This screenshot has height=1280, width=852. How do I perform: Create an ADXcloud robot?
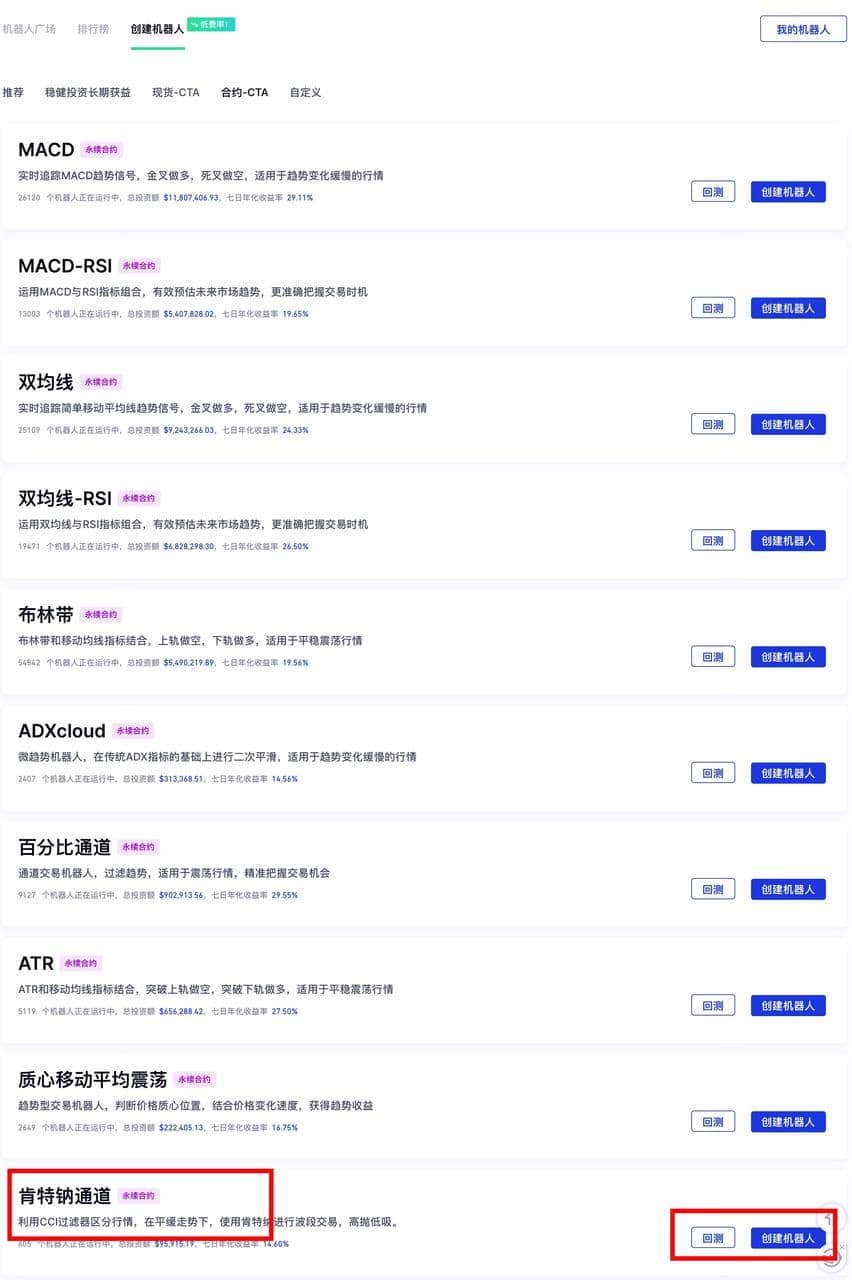tap(788, 773)
